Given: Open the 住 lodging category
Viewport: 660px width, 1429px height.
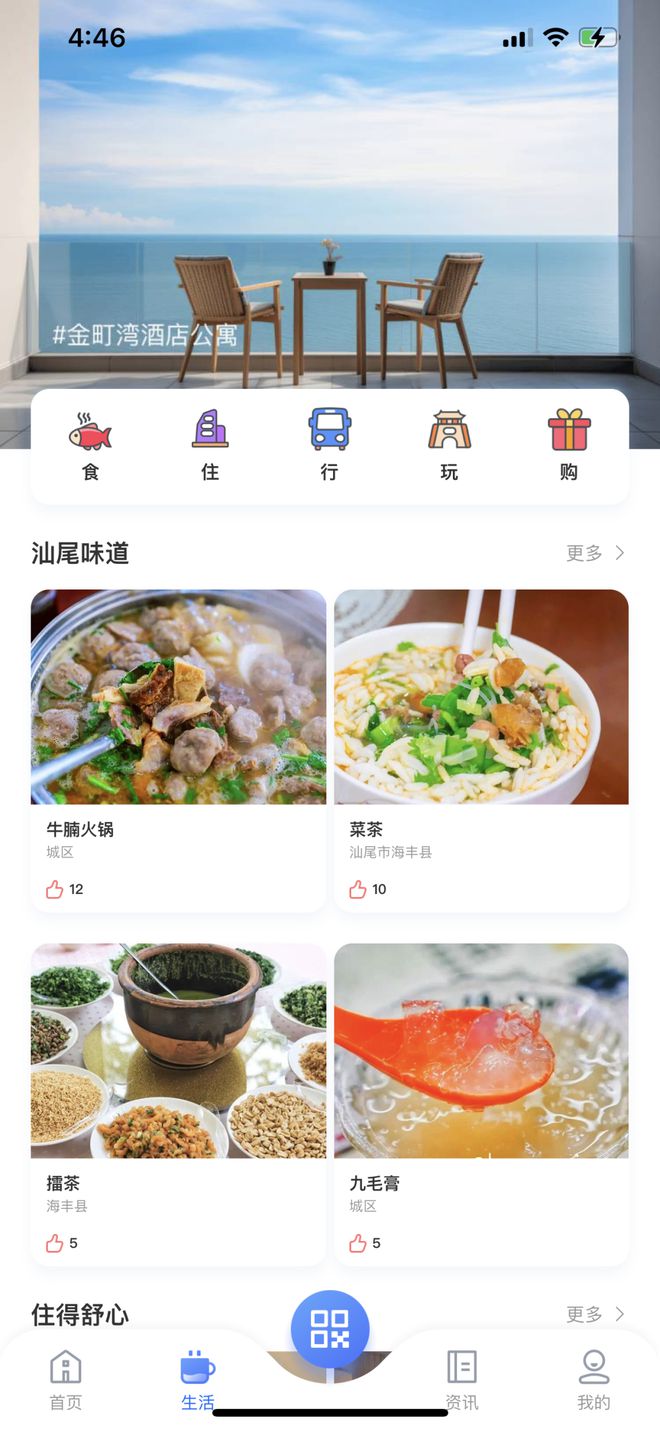Looking at the screenshot, I should point(210,446).
